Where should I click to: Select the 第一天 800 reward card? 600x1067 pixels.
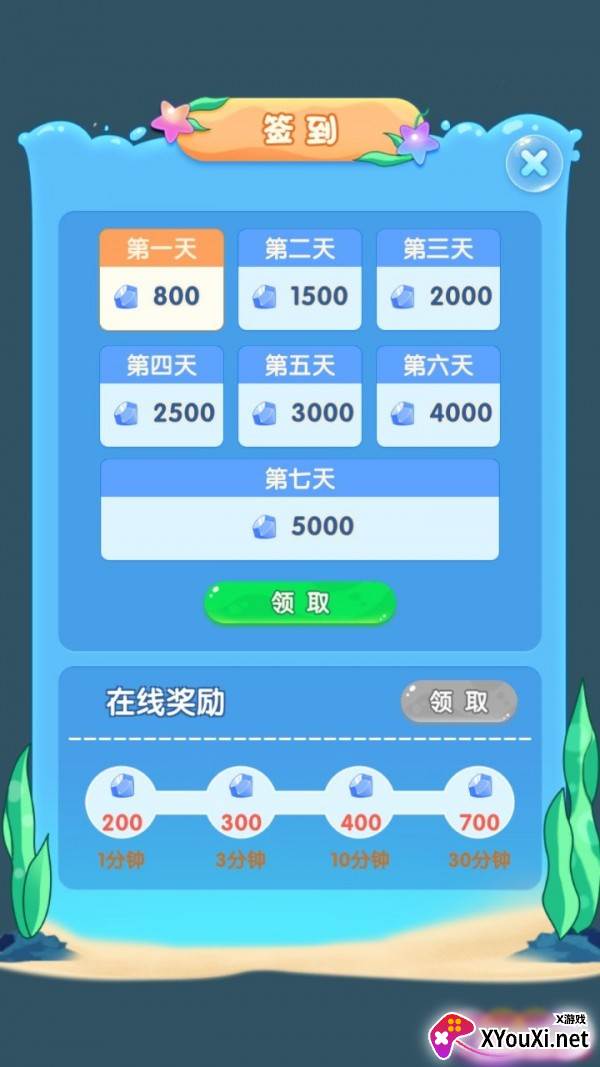point(161,280)
